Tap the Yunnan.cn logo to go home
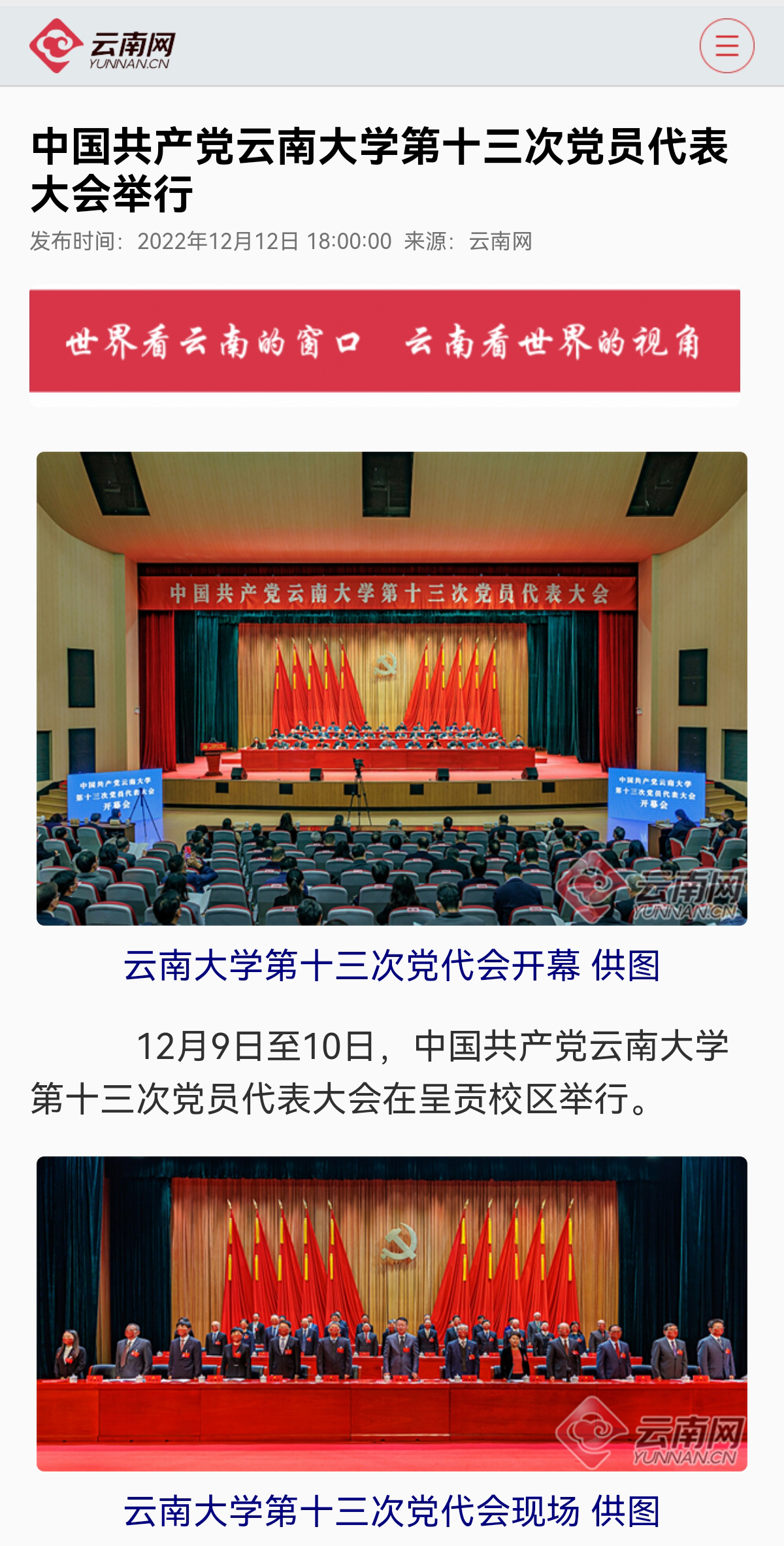This screenshot has width=784, height=1546. (x=102, y=46)
